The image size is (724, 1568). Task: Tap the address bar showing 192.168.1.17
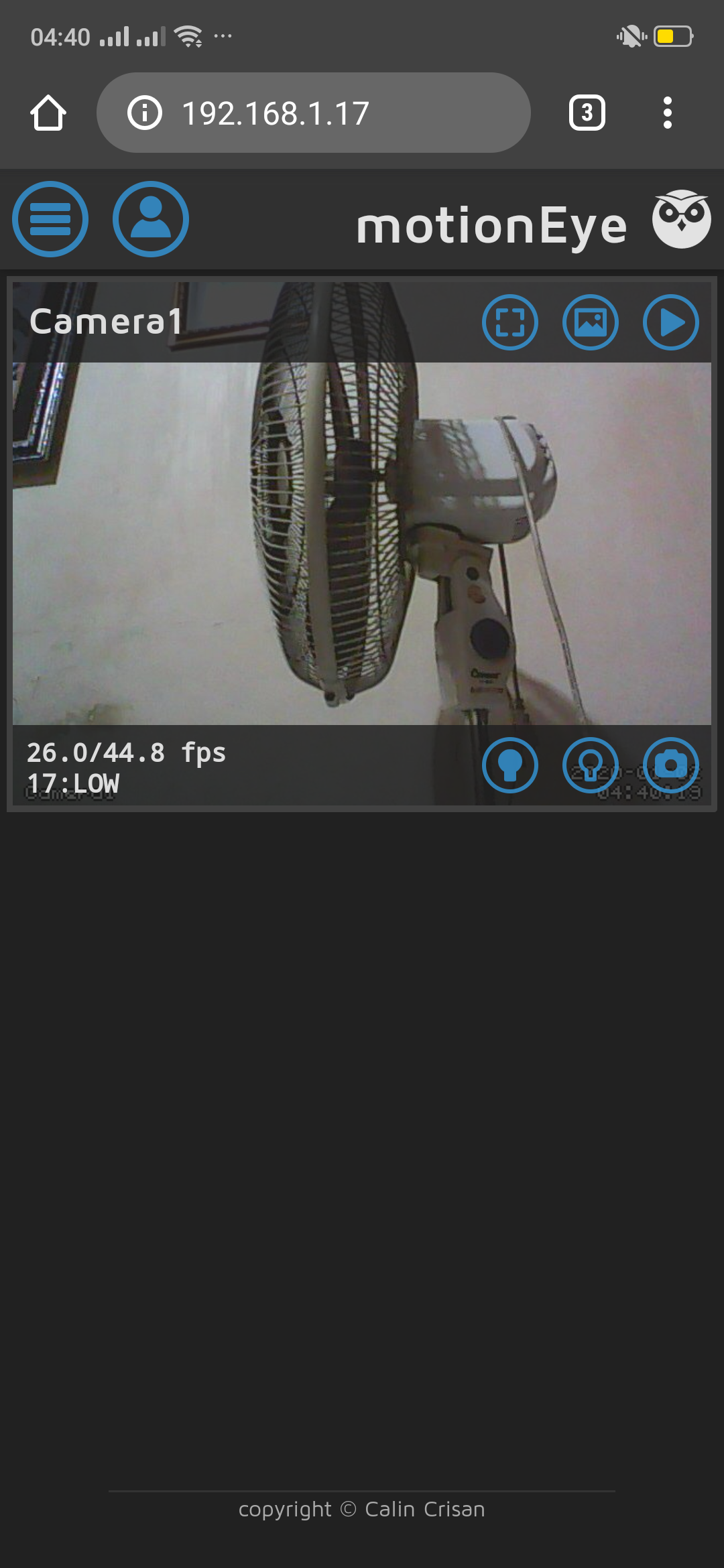[x=315, y=112]
